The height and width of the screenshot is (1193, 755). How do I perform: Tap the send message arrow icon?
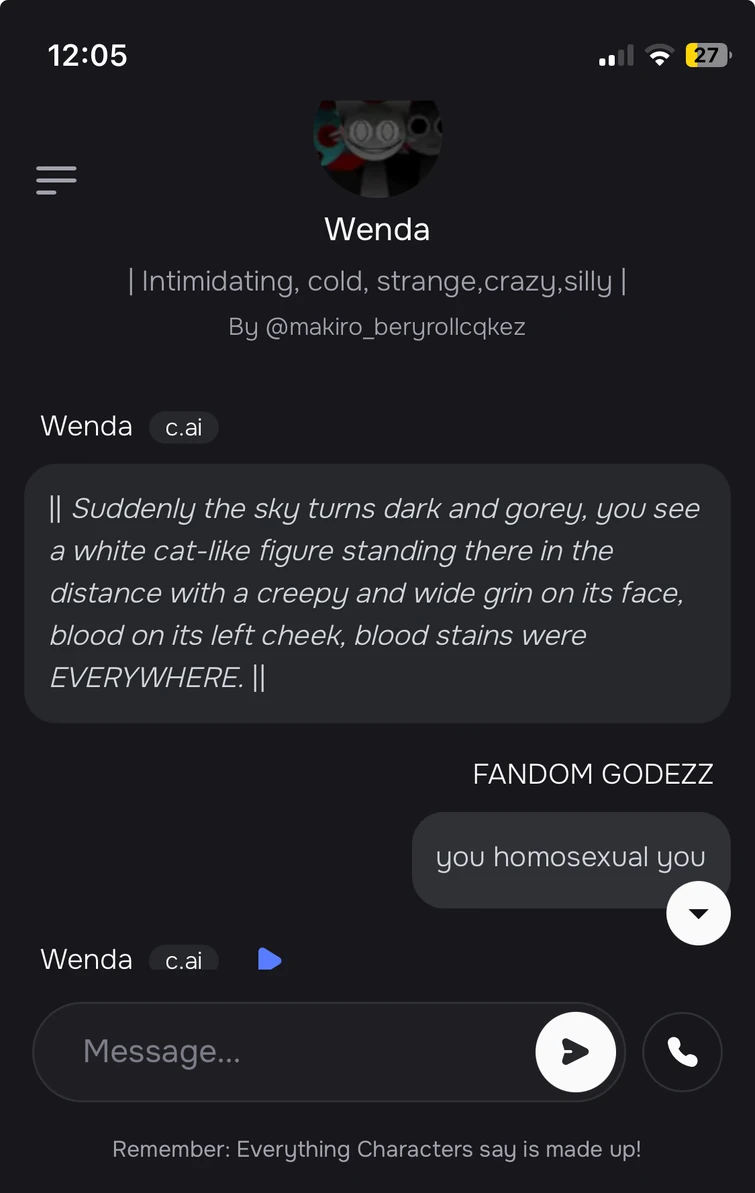pyautogui.click(x=575, y=1052)
